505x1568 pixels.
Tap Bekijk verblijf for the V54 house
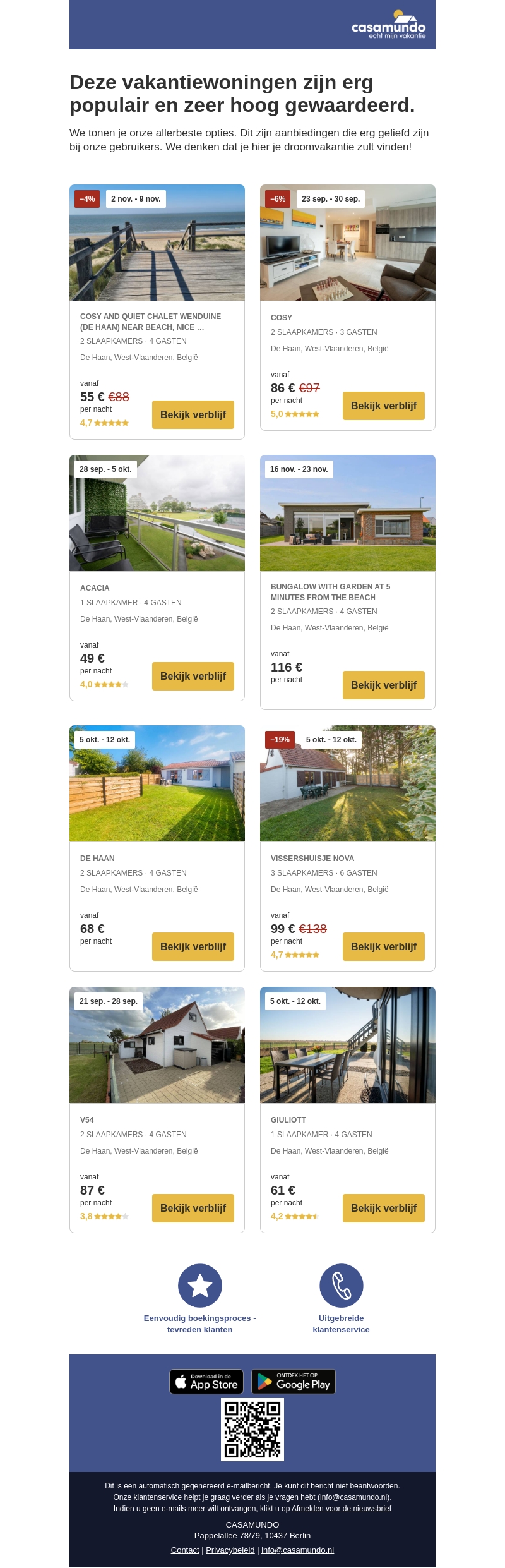[193, 1209]
